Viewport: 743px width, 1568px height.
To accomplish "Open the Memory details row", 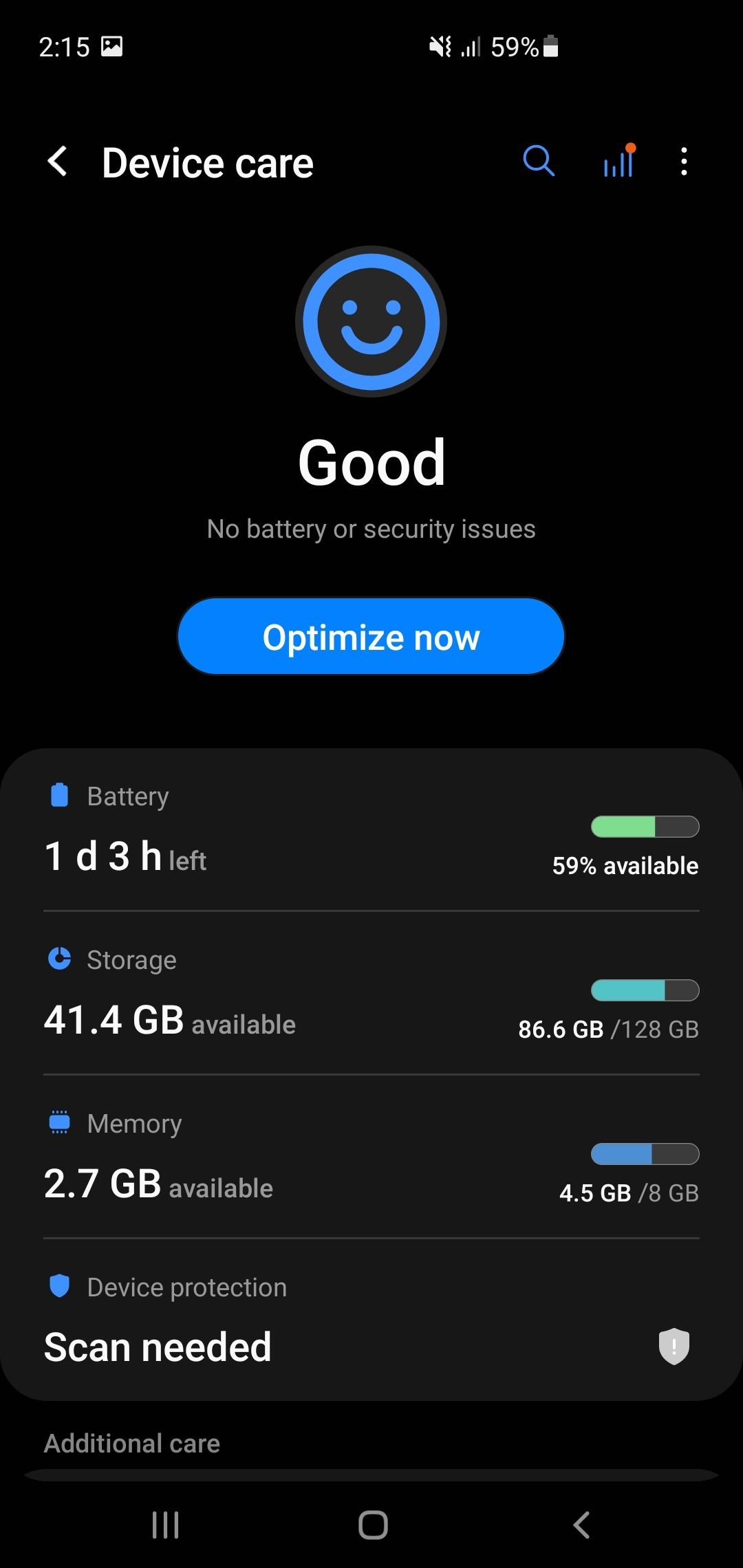I will point(371,1157).
